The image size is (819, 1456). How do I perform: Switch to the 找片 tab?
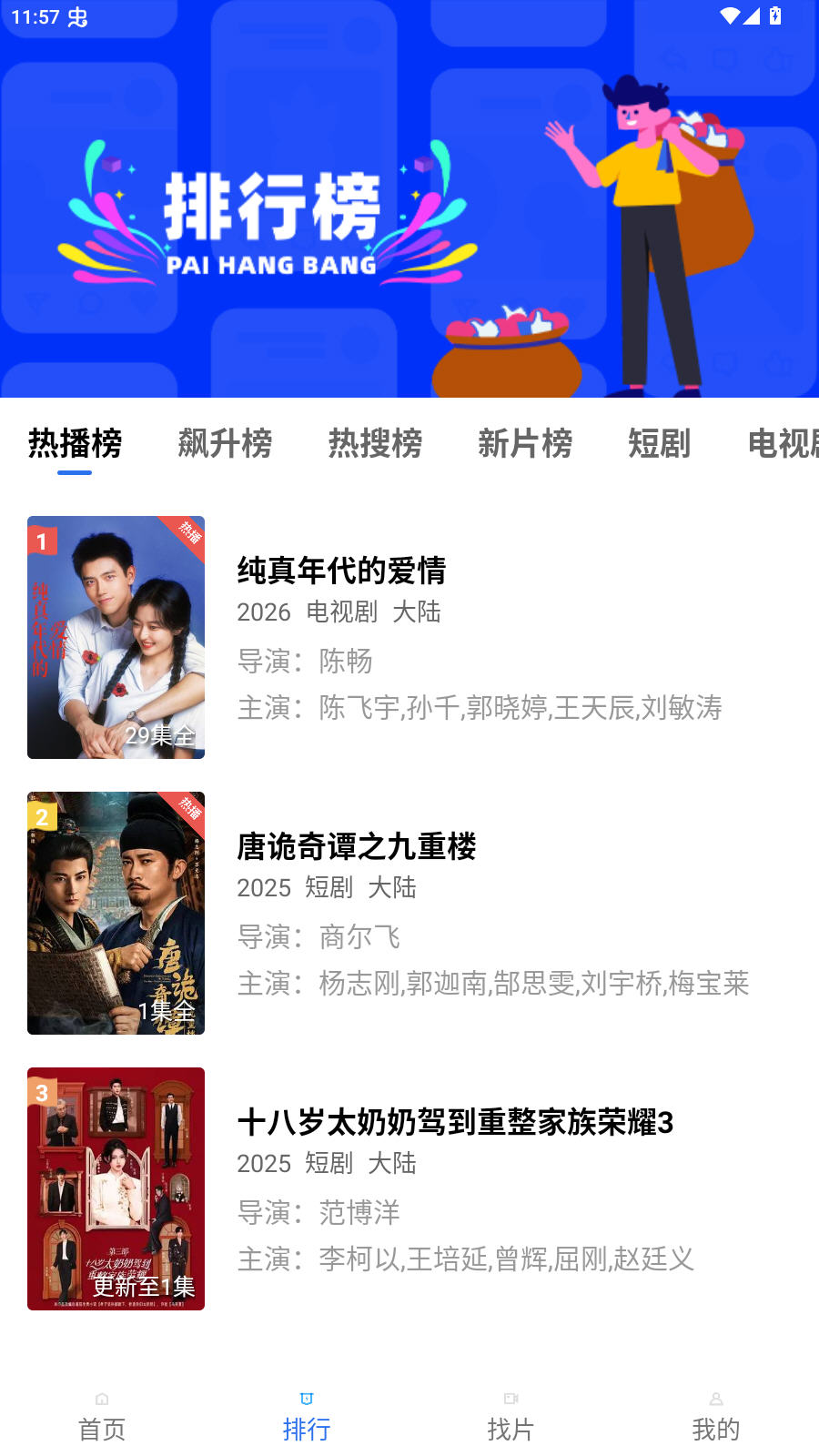(x=511, y=1417)
